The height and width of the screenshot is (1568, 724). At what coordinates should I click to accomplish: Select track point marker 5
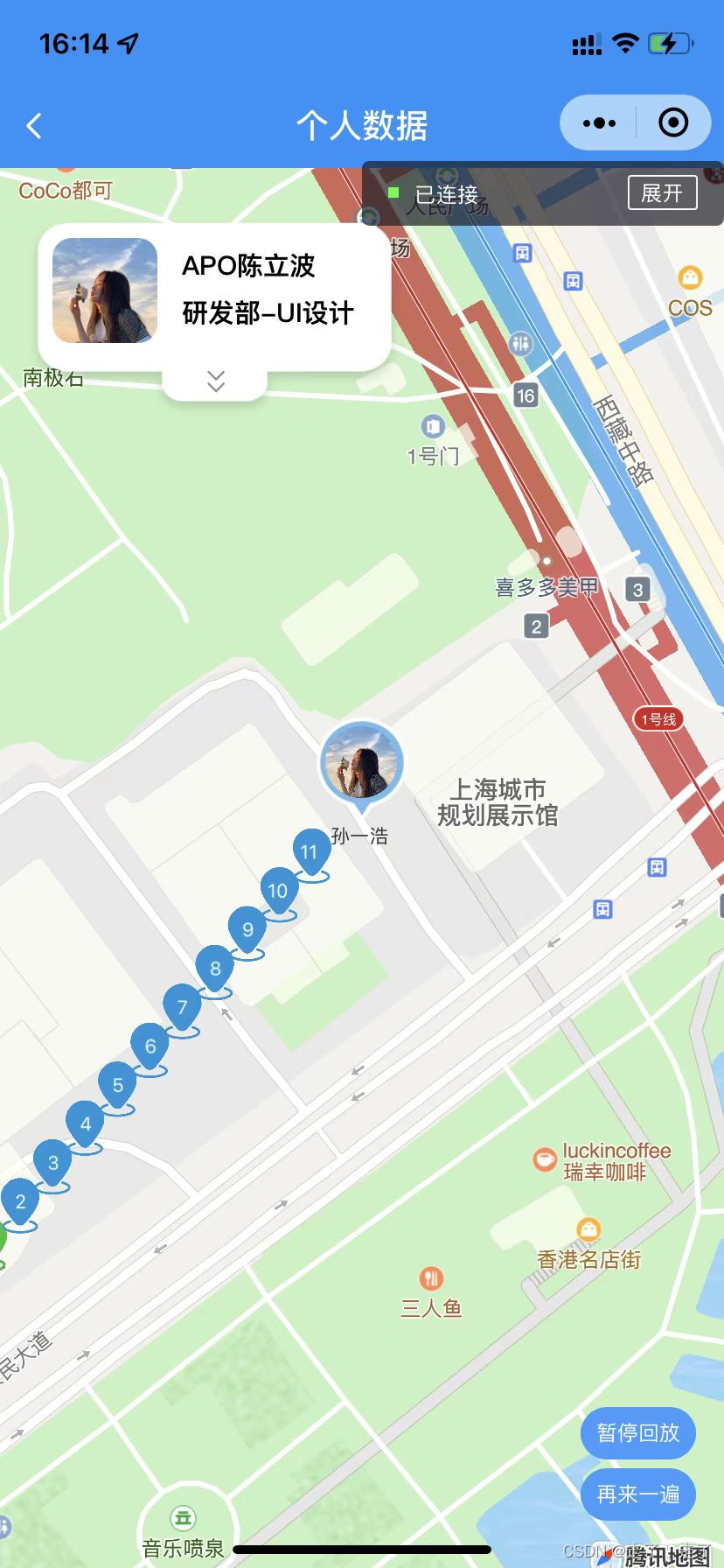(118, 1085)
